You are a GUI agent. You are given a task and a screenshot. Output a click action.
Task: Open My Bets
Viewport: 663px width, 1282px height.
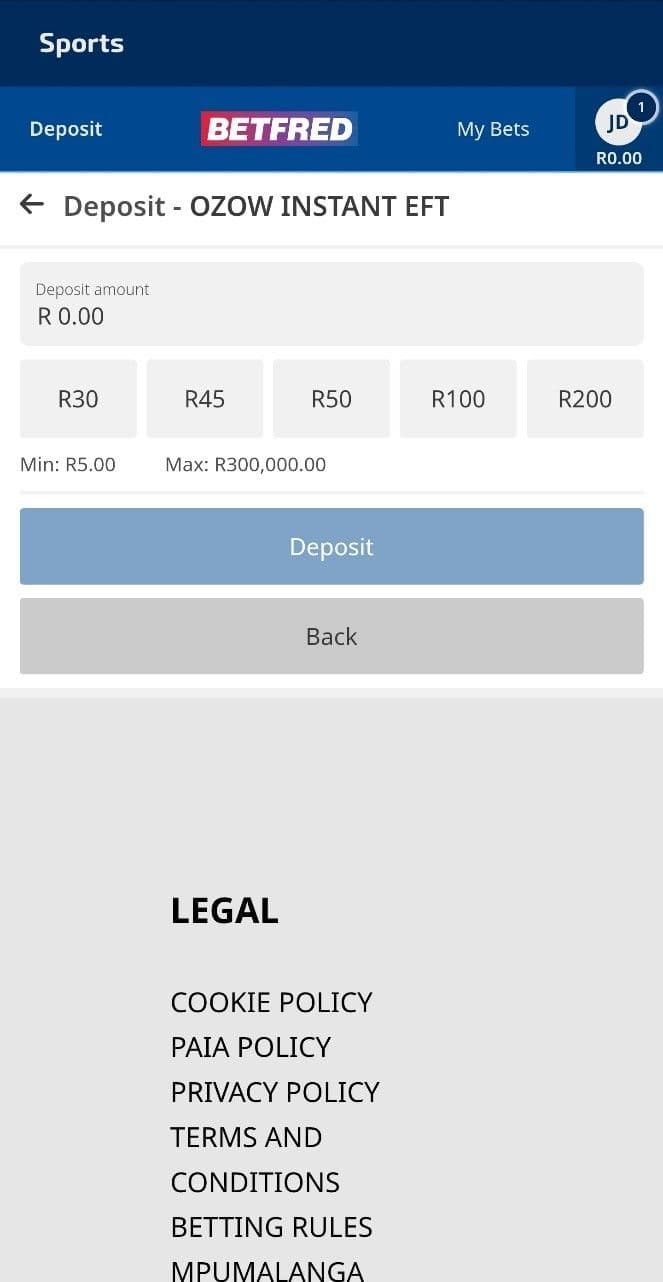coord(493,129)
